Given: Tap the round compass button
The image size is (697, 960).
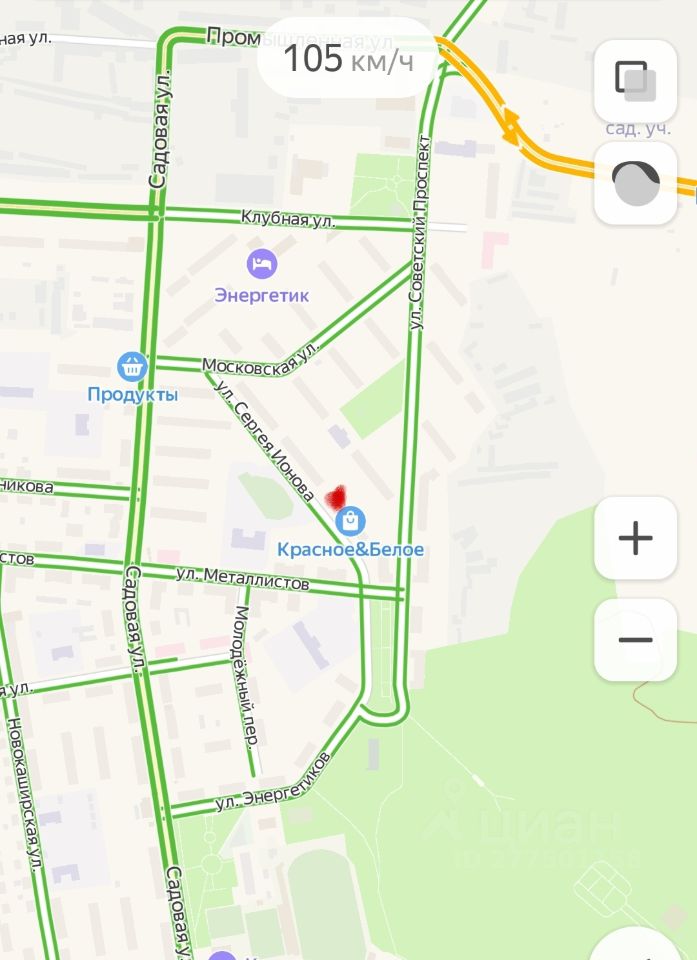Looking at the screenshot, I should click(635, 184).
